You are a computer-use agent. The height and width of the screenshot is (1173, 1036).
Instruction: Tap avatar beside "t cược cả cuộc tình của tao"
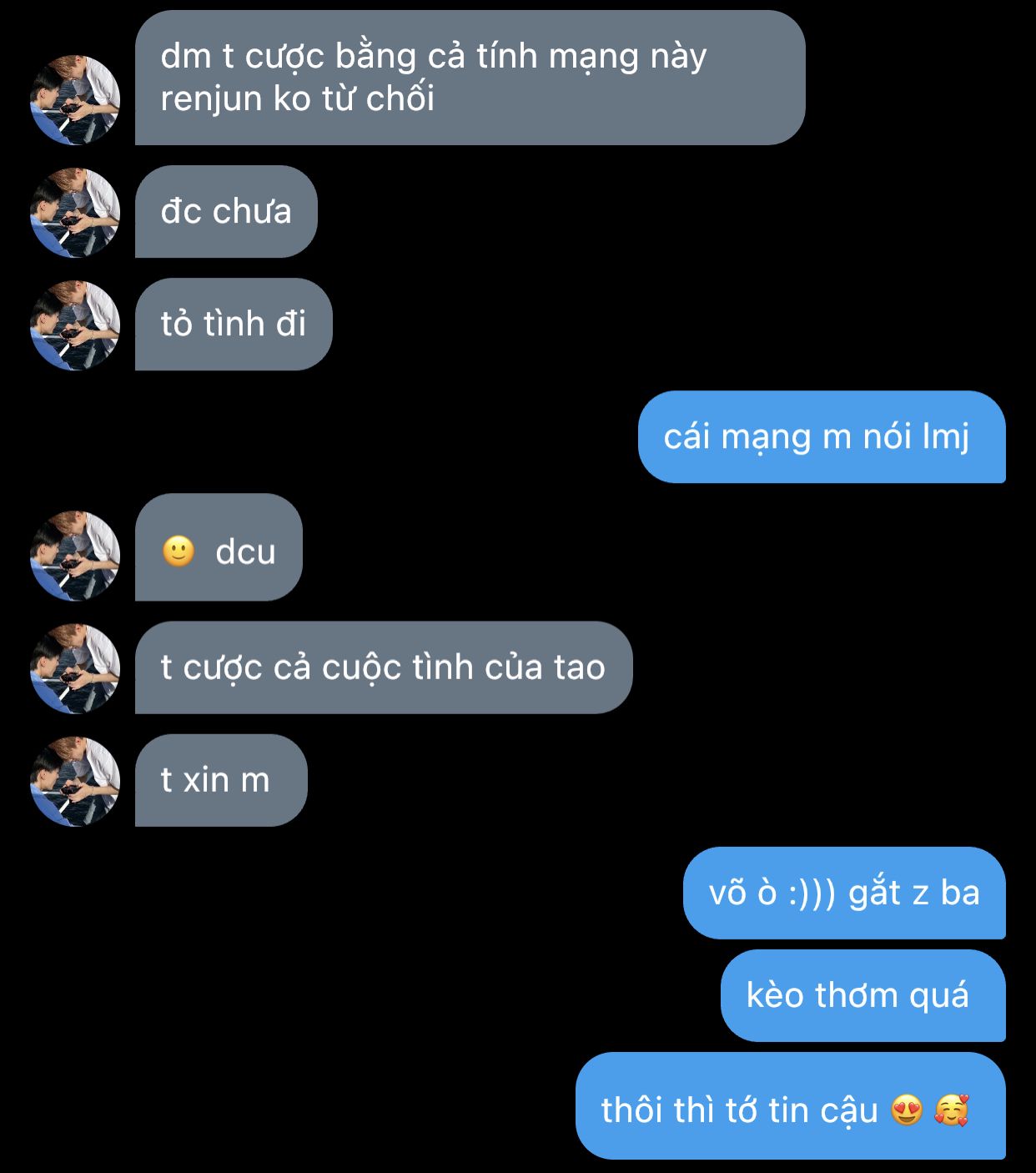click(75, 668)
